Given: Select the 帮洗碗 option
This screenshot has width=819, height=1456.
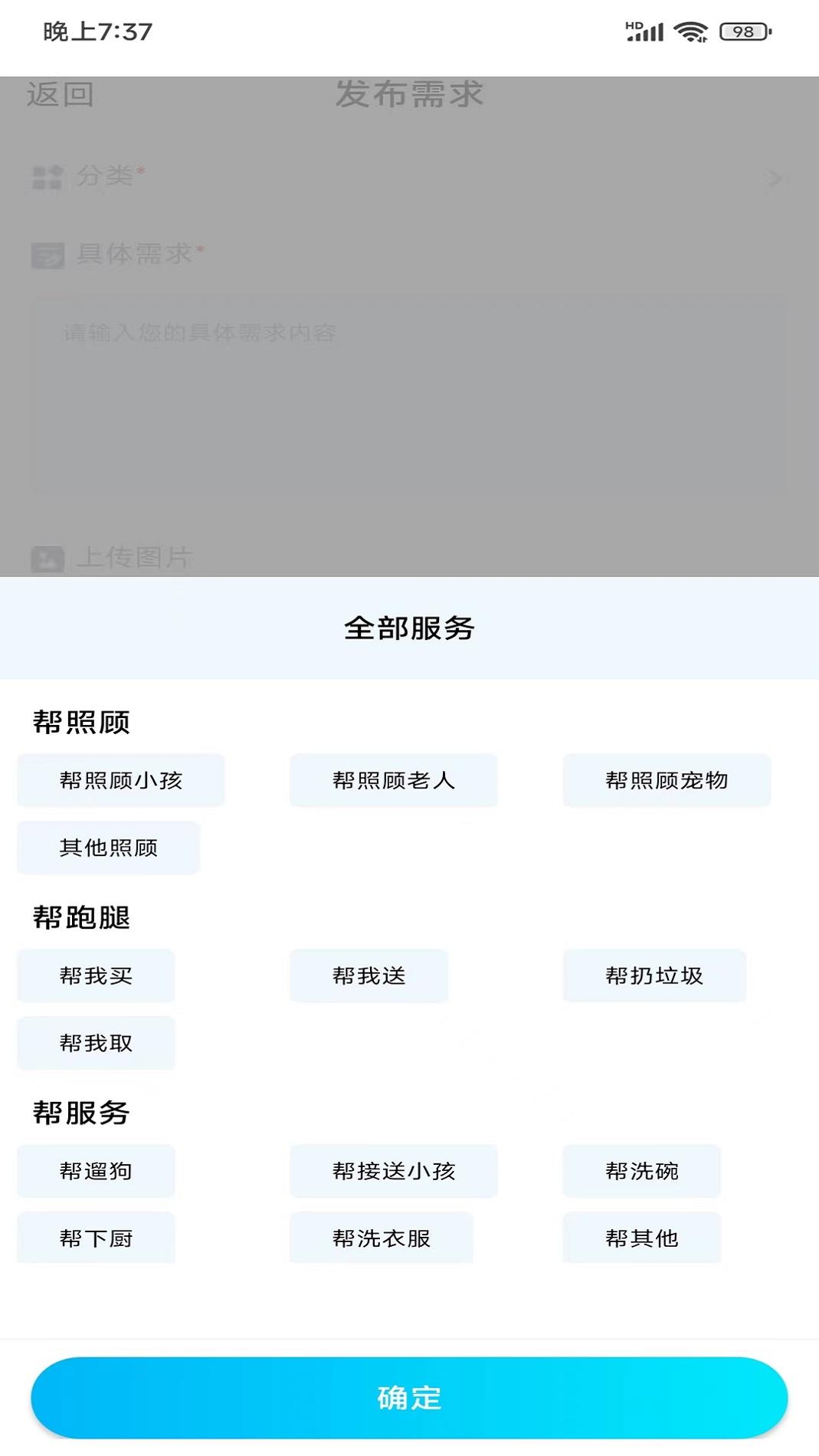Looking at the screenshot, I should pos(641,1172).
